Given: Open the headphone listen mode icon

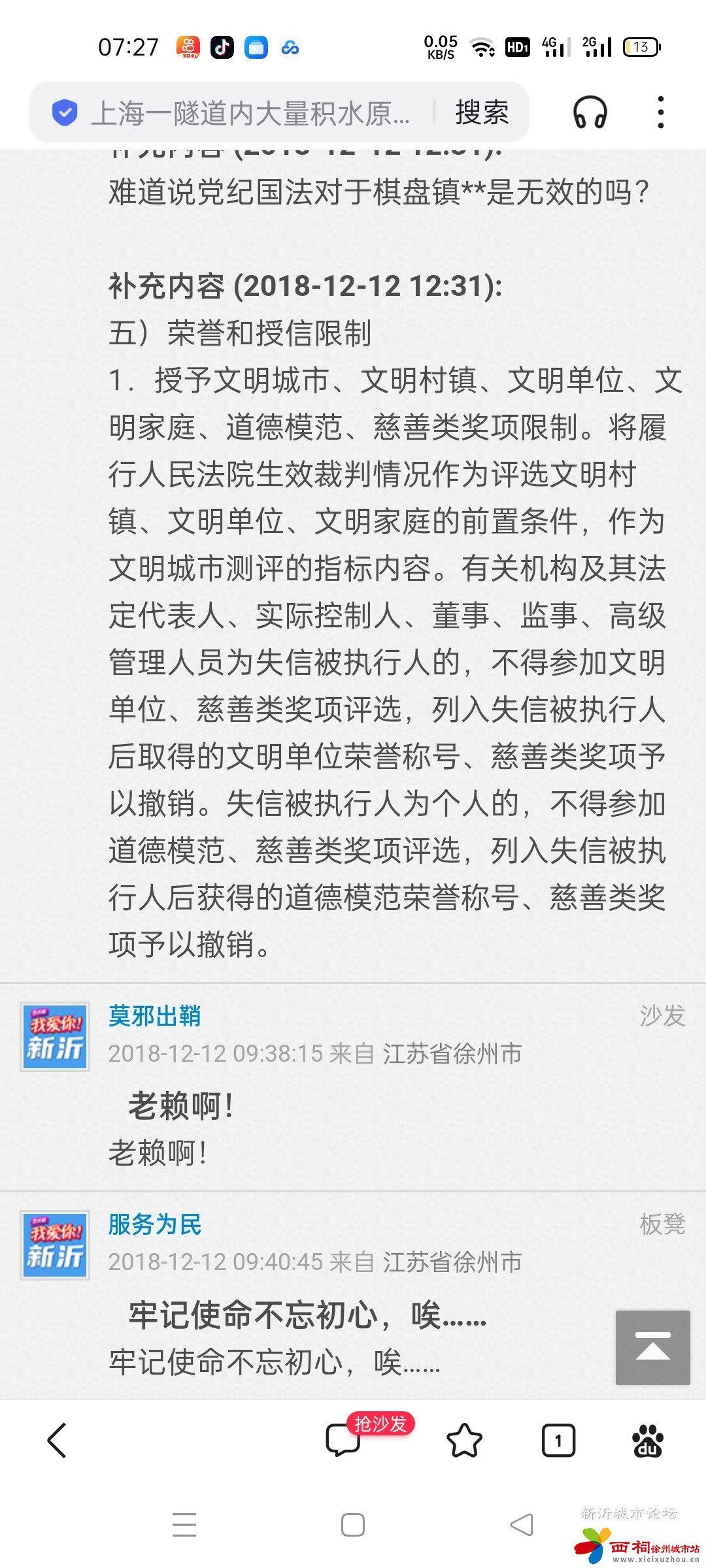Looking at the screenshot, I should pos(590,112).
